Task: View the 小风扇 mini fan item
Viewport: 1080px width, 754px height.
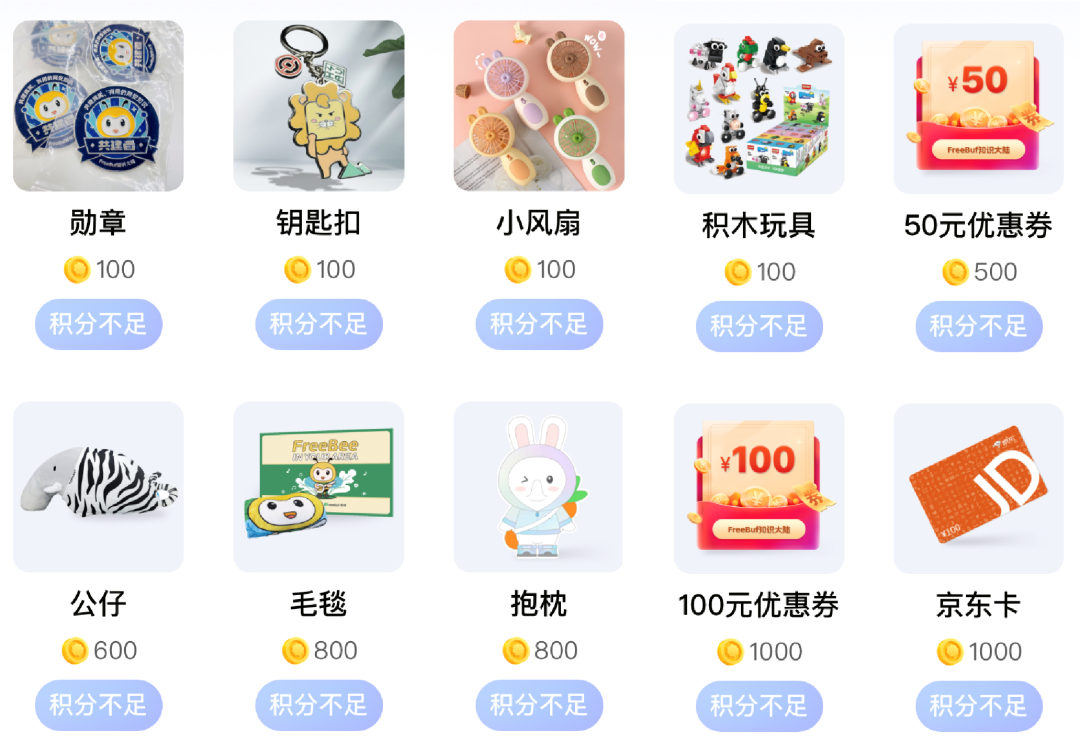Action: tap(539, 106)
